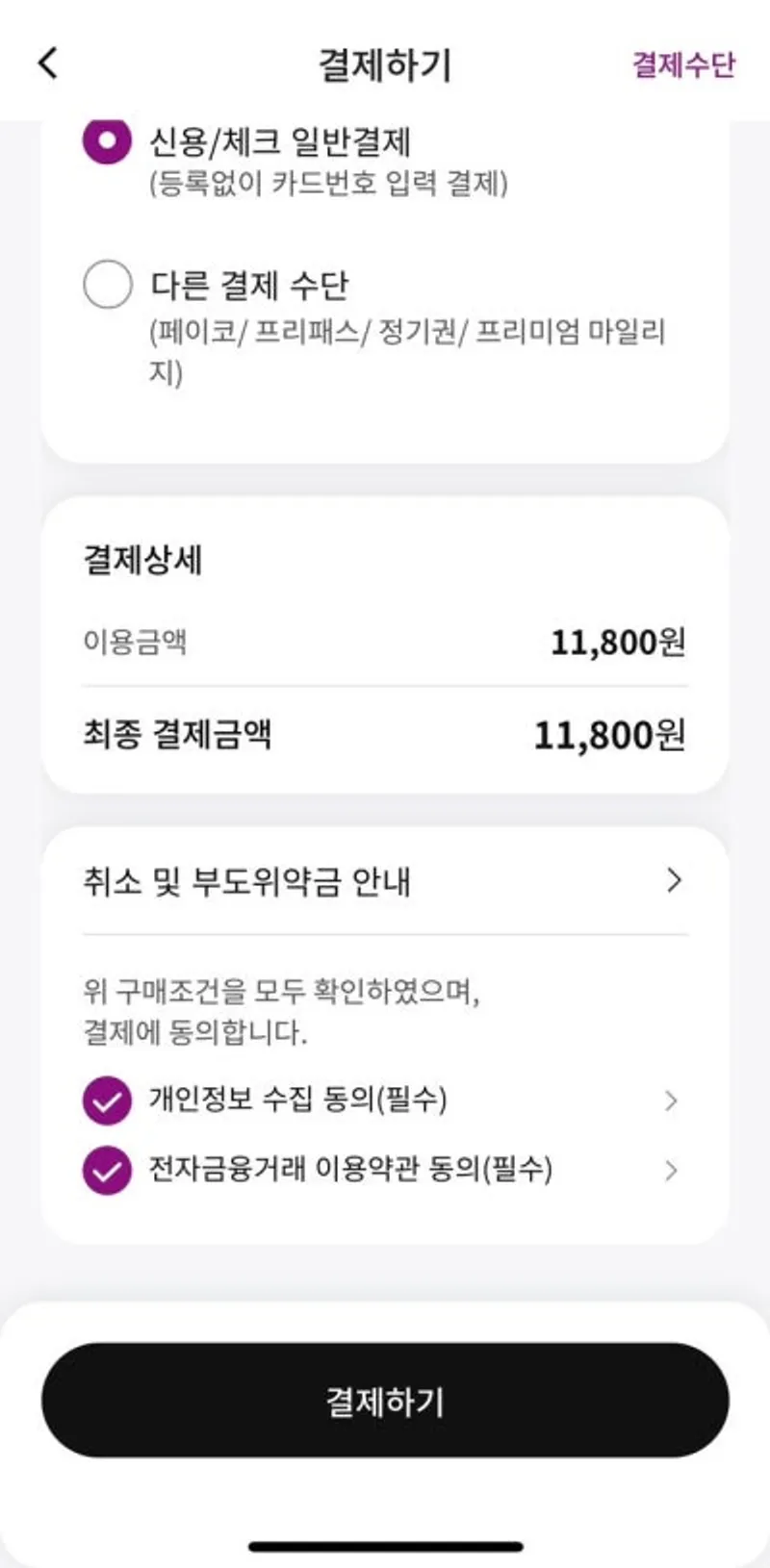Go back with the top-left arrow
This screenshot has width=770, height=1568.
[x=47, y=63]
